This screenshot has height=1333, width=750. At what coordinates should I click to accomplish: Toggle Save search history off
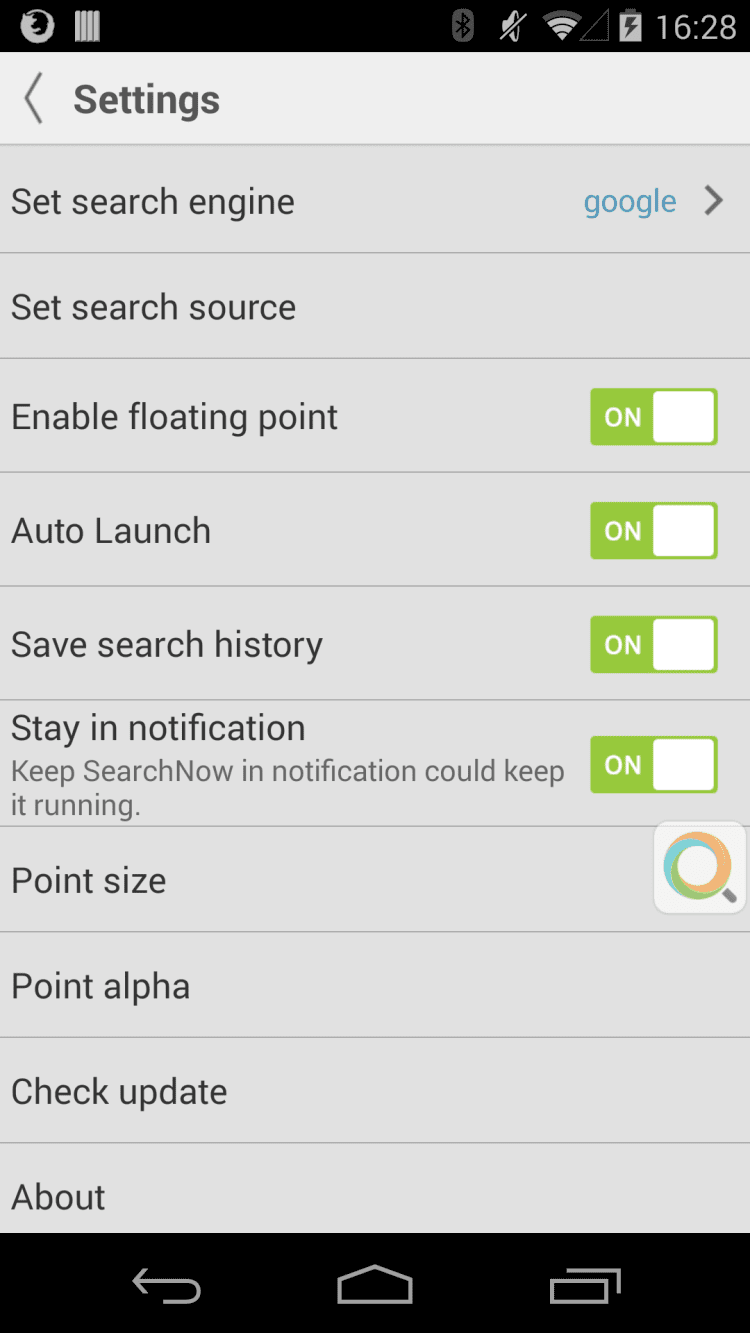click(x=653, y=645)
